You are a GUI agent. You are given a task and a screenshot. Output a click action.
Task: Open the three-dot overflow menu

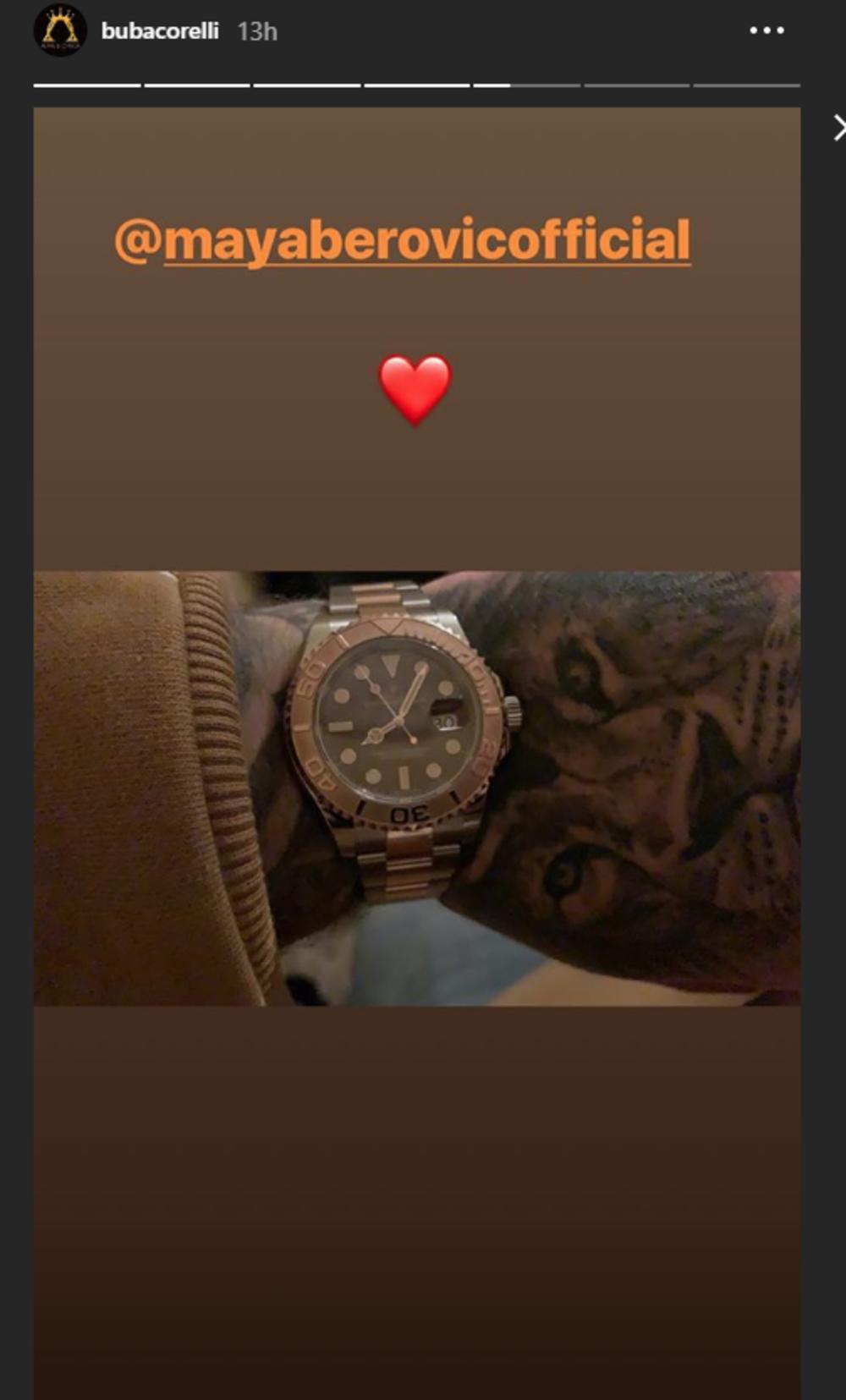(x=766, y=30)
